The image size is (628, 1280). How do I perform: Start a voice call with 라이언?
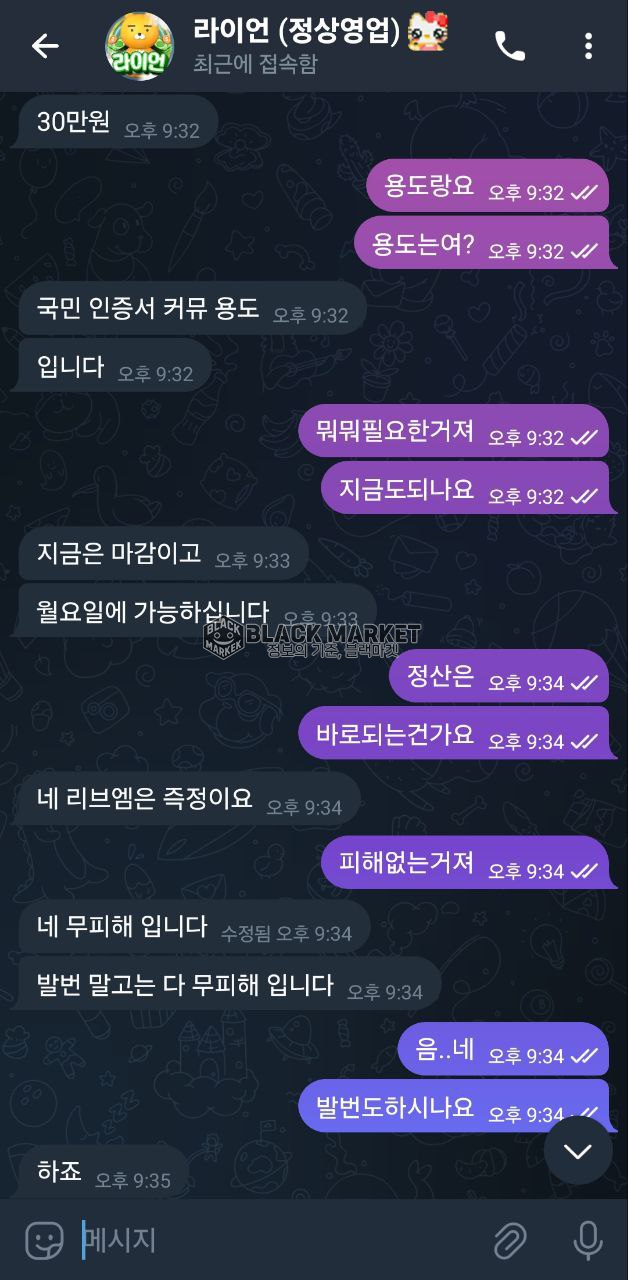[x=510, y=46]
